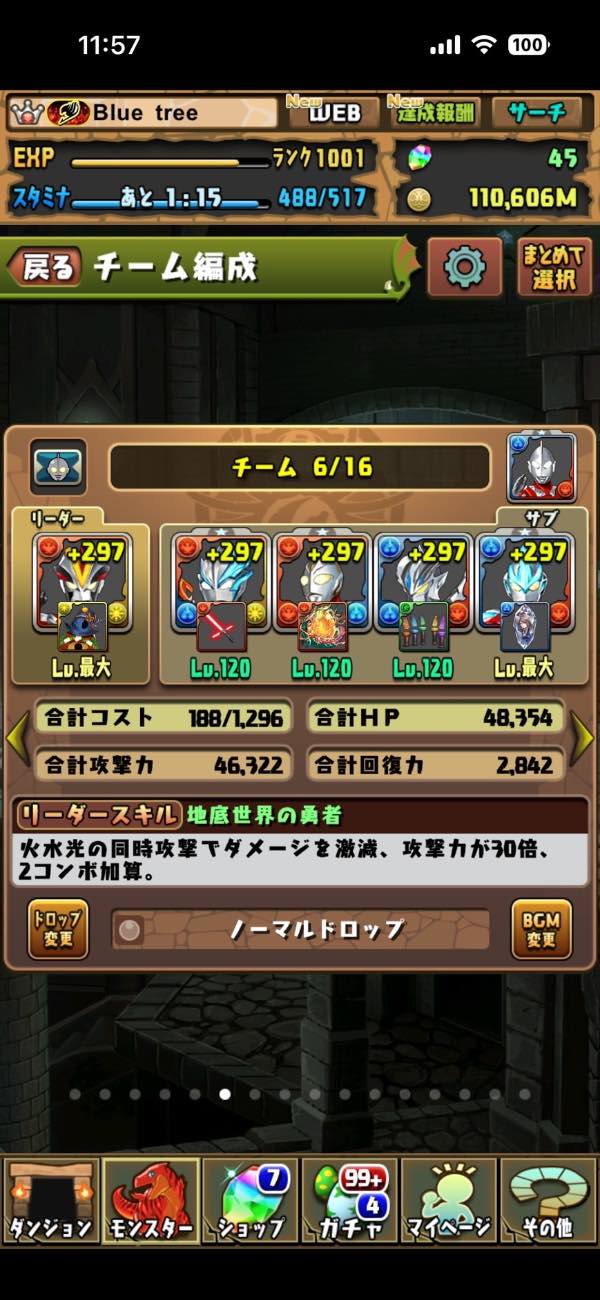Viewport: 600px width, 1300px height.
Task: Tap the まとめて選択 button
Action: point(554,267)
